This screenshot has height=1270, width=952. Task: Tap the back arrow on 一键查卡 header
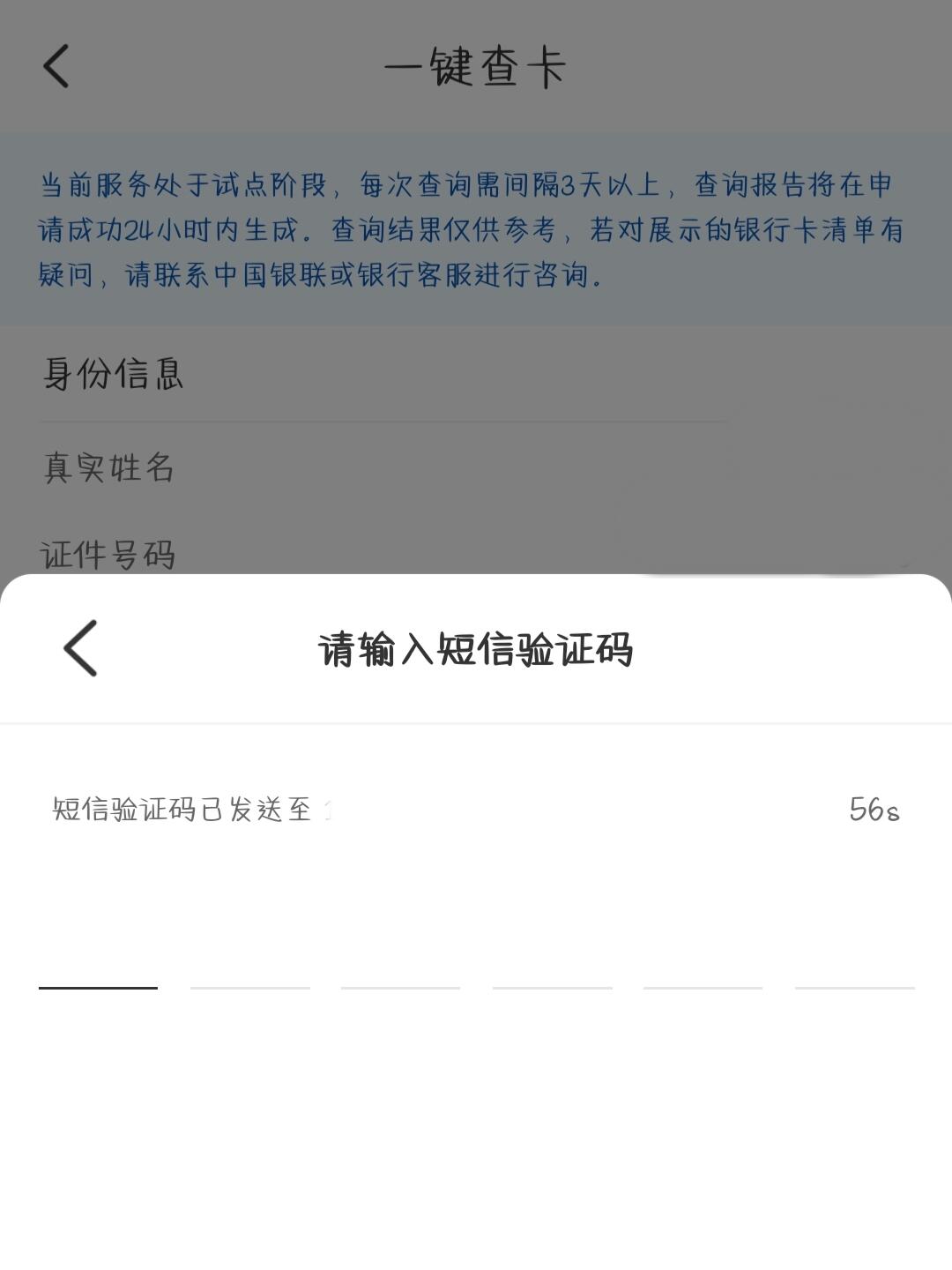pyautogui.click(x=55, y=66)
